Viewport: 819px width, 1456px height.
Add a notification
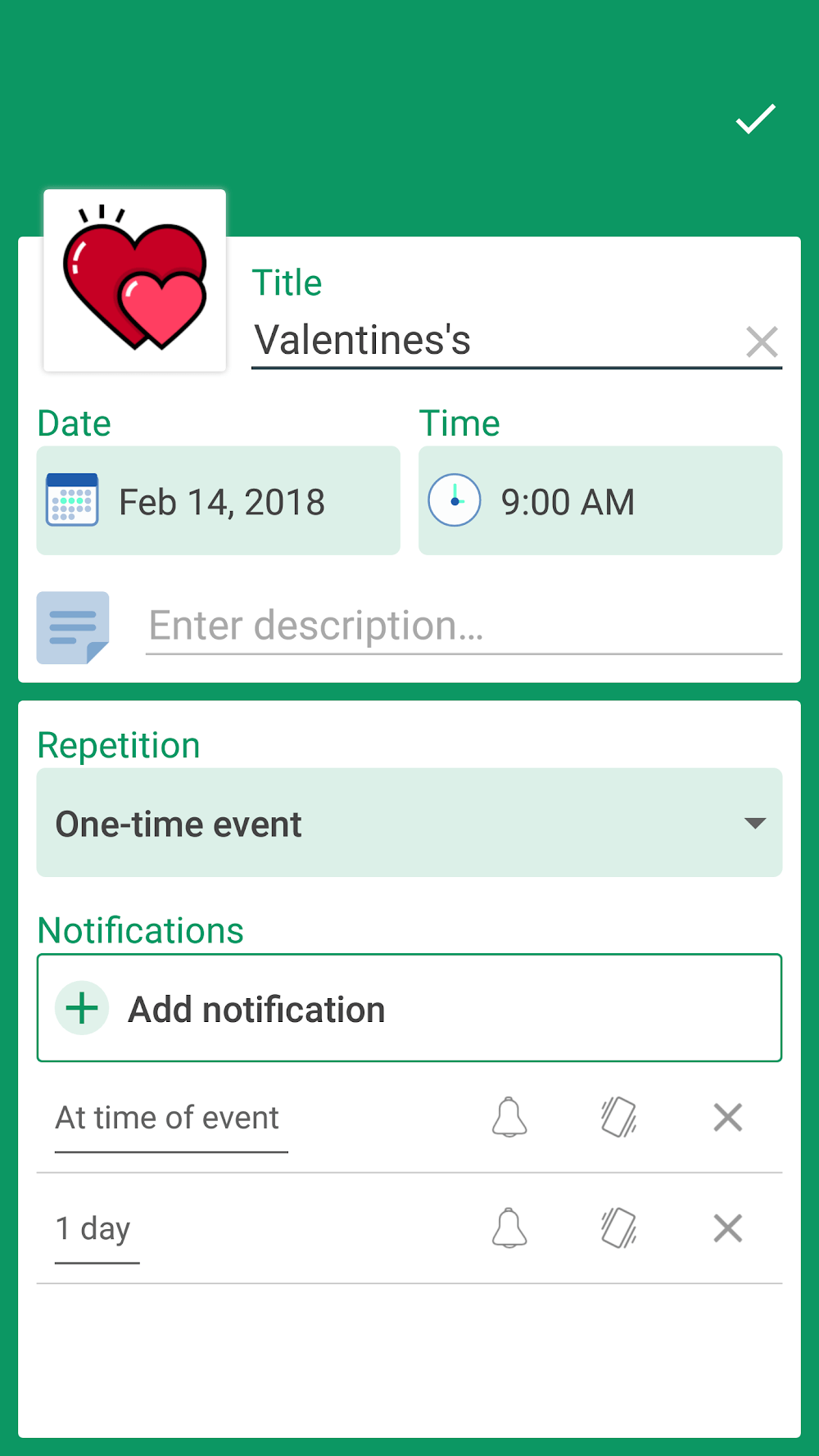pos(409,1008)
